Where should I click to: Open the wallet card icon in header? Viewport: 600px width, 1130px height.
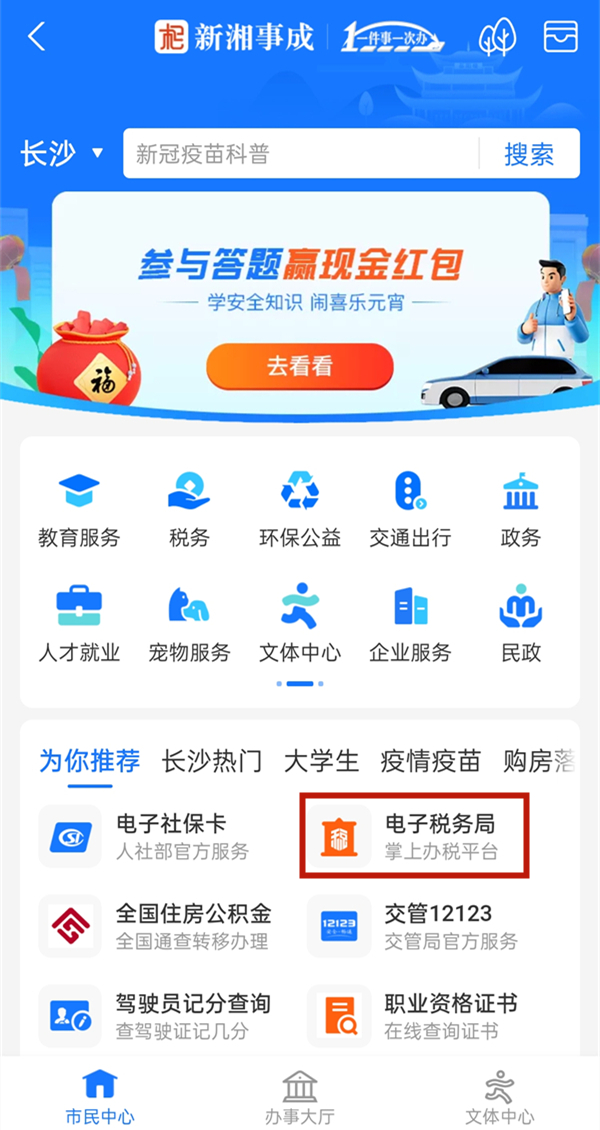coord(561,38)
